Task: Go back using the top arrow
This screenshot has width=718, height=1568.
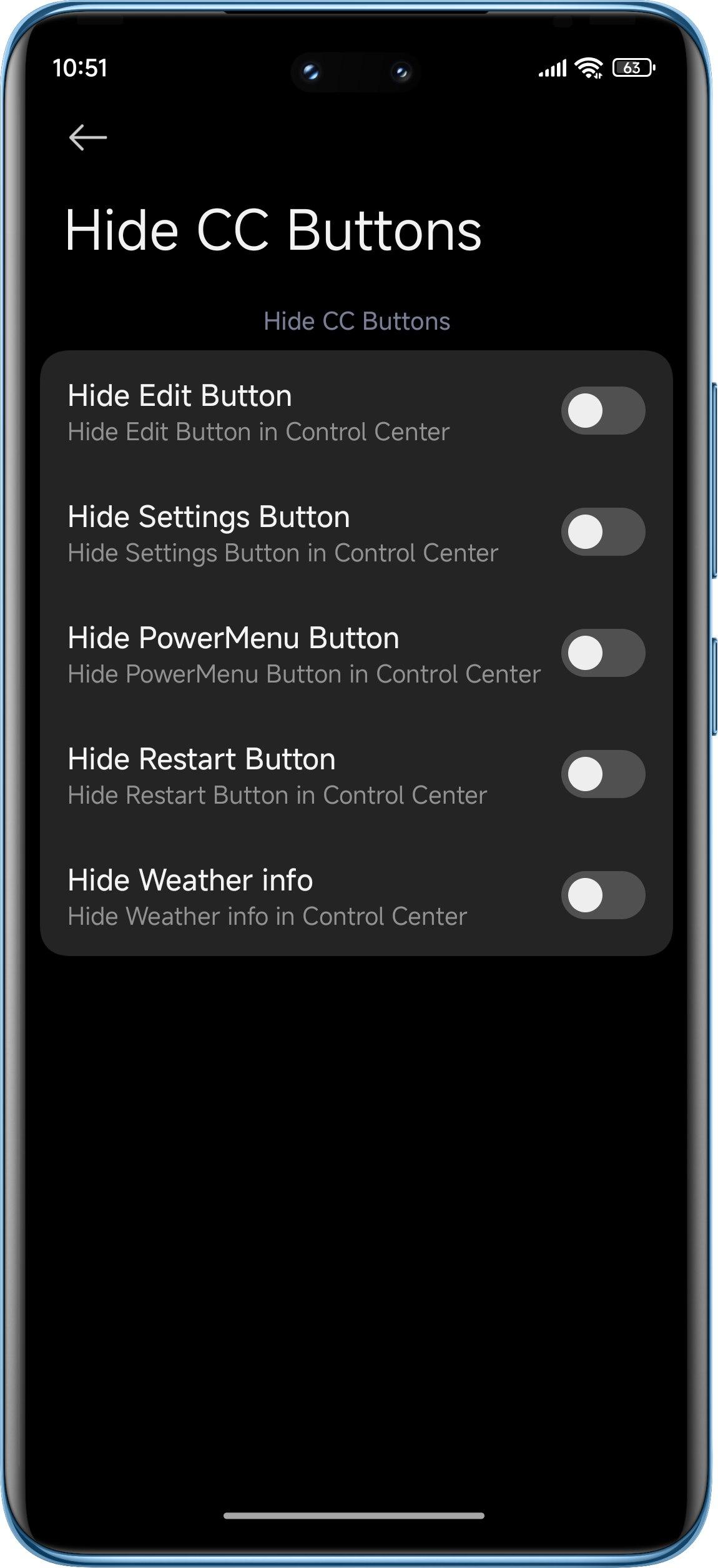Action: 87,137
